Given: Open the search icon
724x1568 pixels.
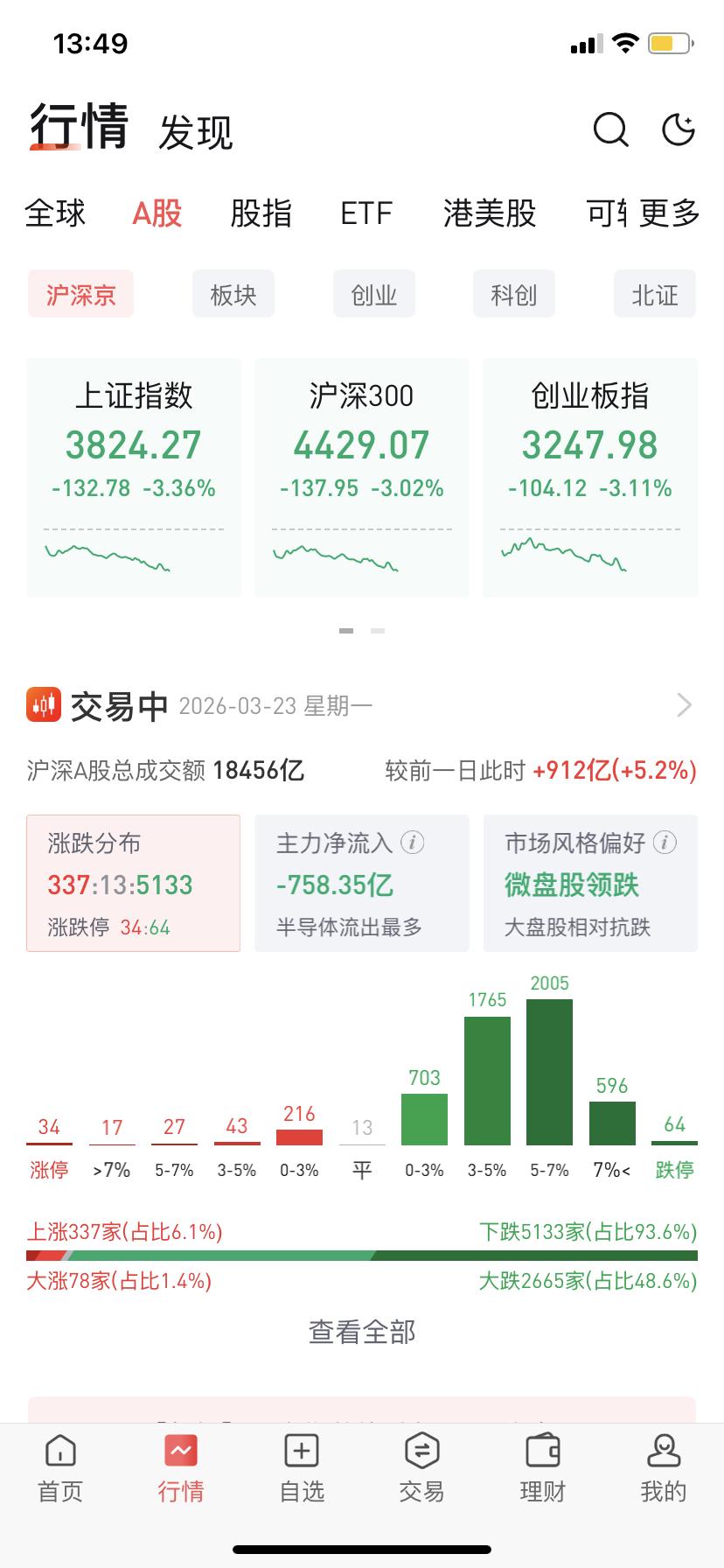Looking at the screenshot, I should pos(610,131).
